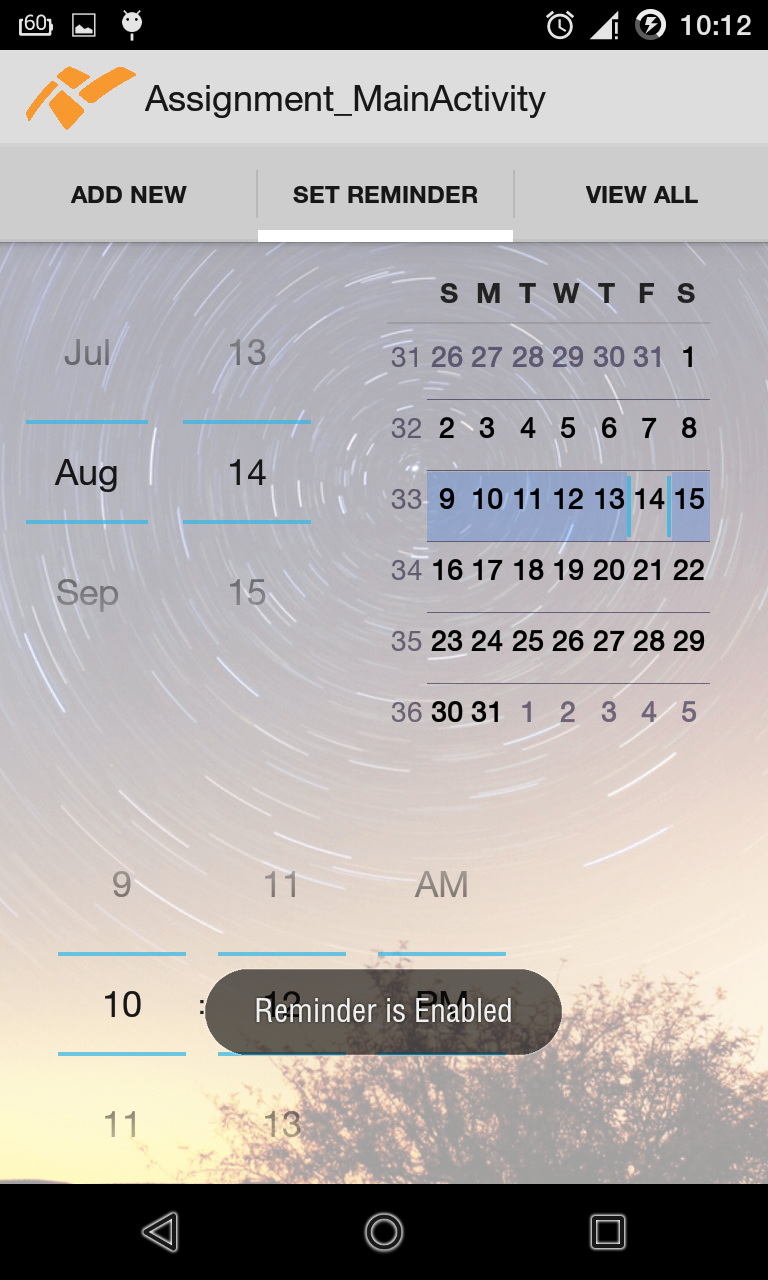Screen dimensions: 768x1280
Task: Switch to the VIEW ALL tab
Action: click(641, 195)
